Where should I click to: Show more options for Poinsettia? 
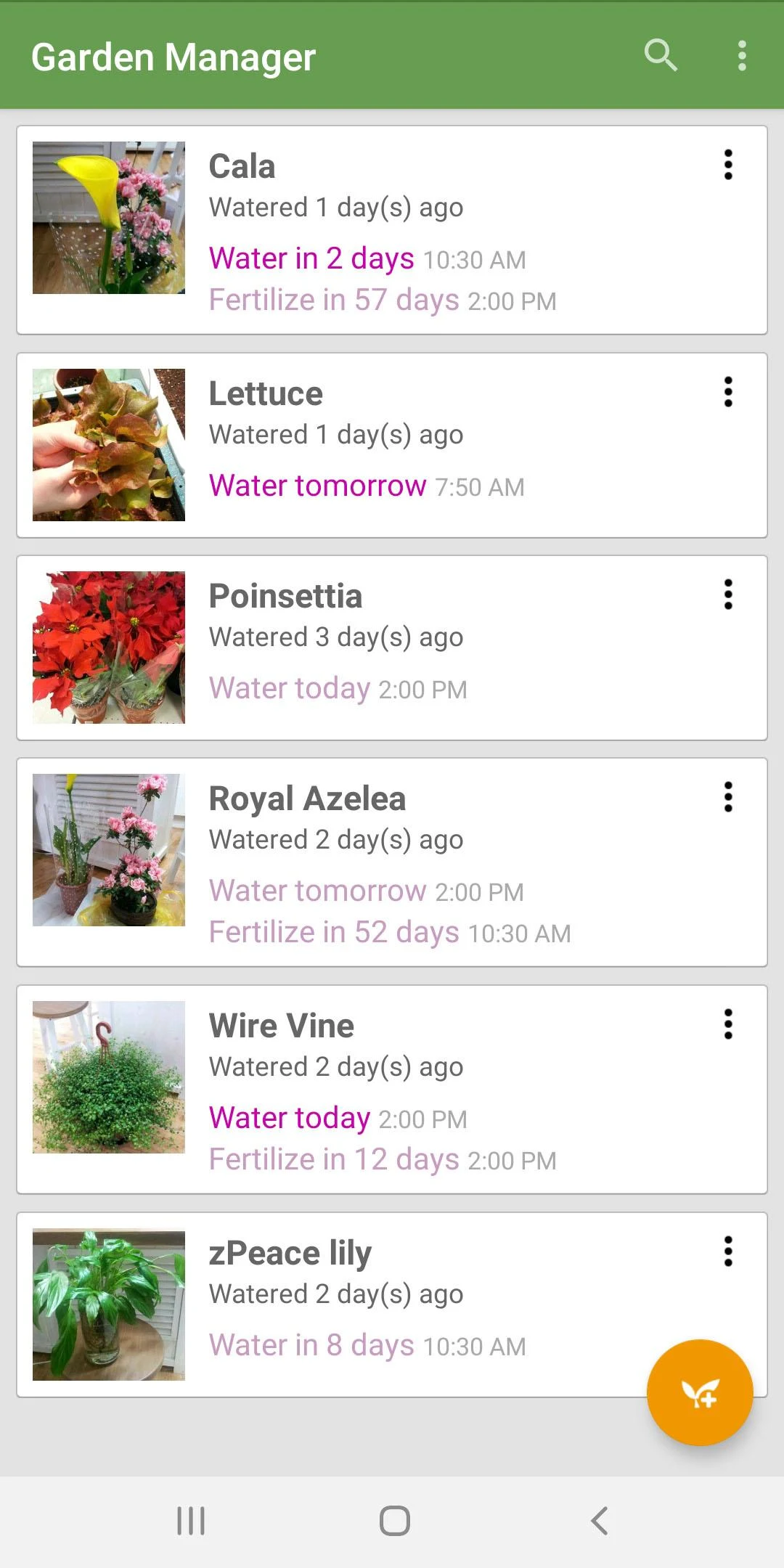tap(728, 595)
